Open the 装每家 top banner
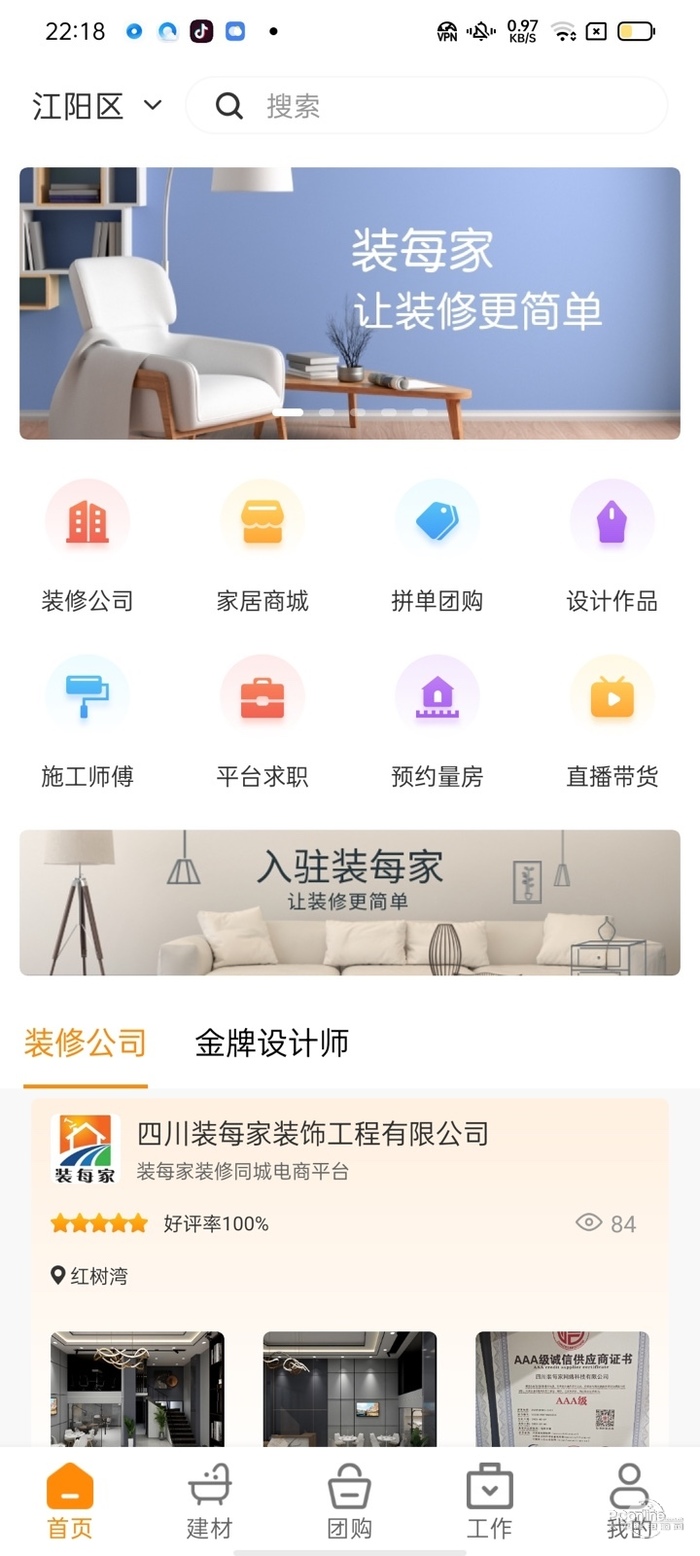This screenshot has height=1556, width=700. 350,303
